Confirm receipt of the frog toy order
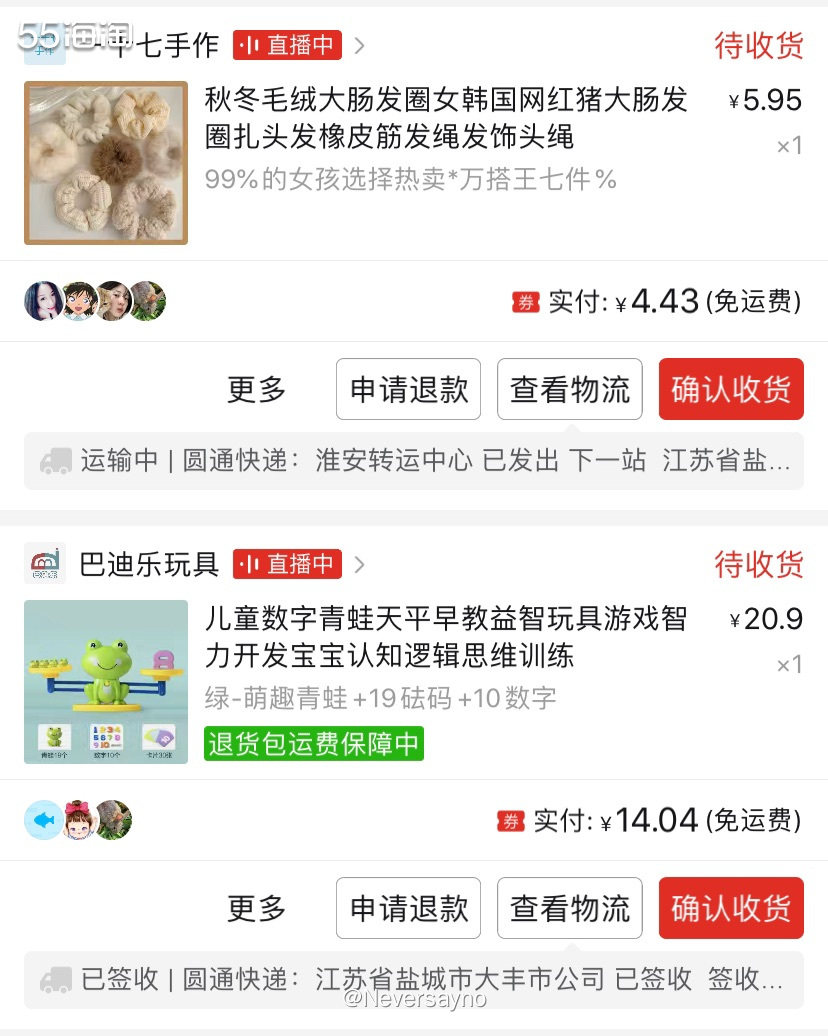Screen dimensions: 828x1036 (731, 908)
